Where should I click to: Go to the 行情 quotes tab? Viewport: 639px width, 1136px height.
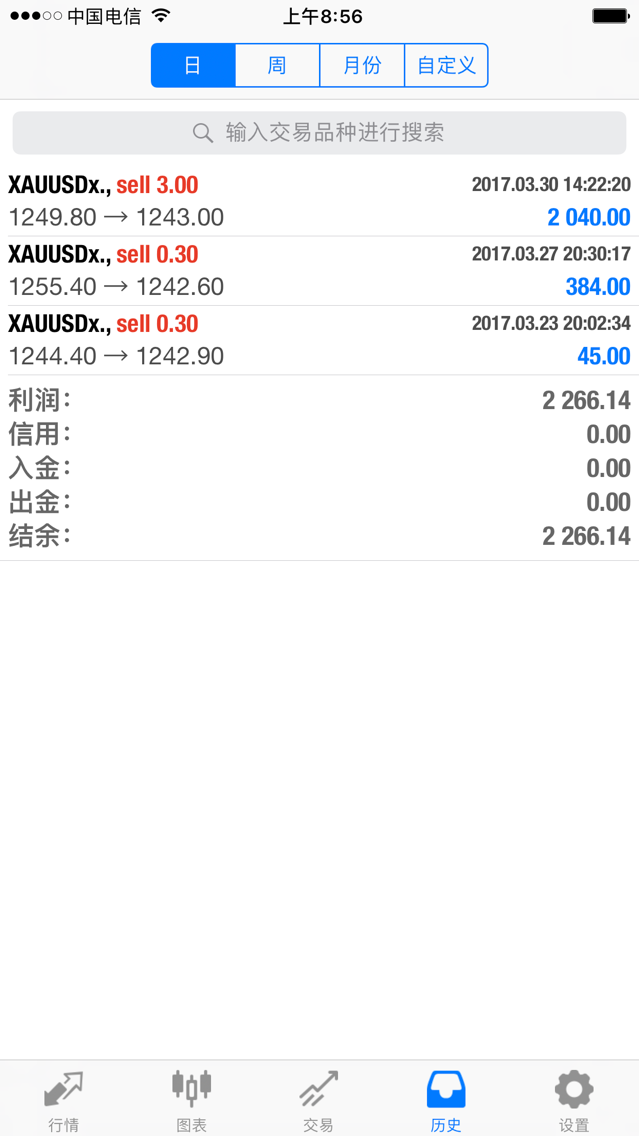(64, 1099)
